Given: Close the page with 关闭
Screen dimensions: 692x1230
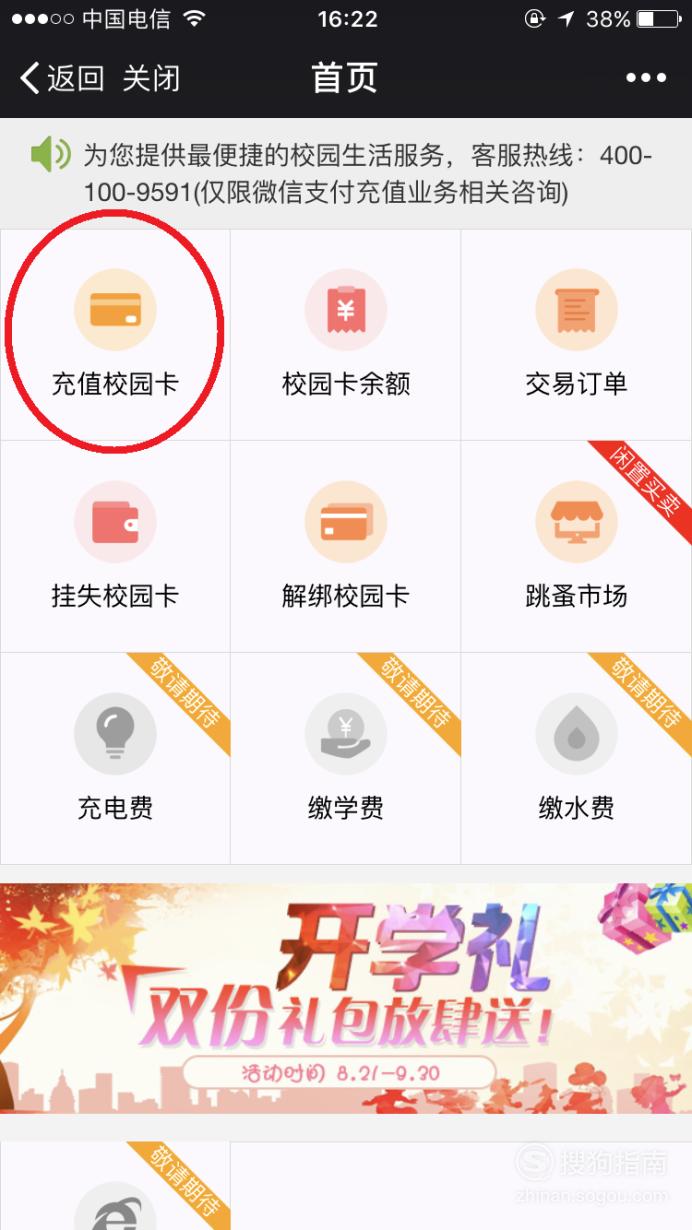Looking at the screenshot, I should click(x=151, y=78).
